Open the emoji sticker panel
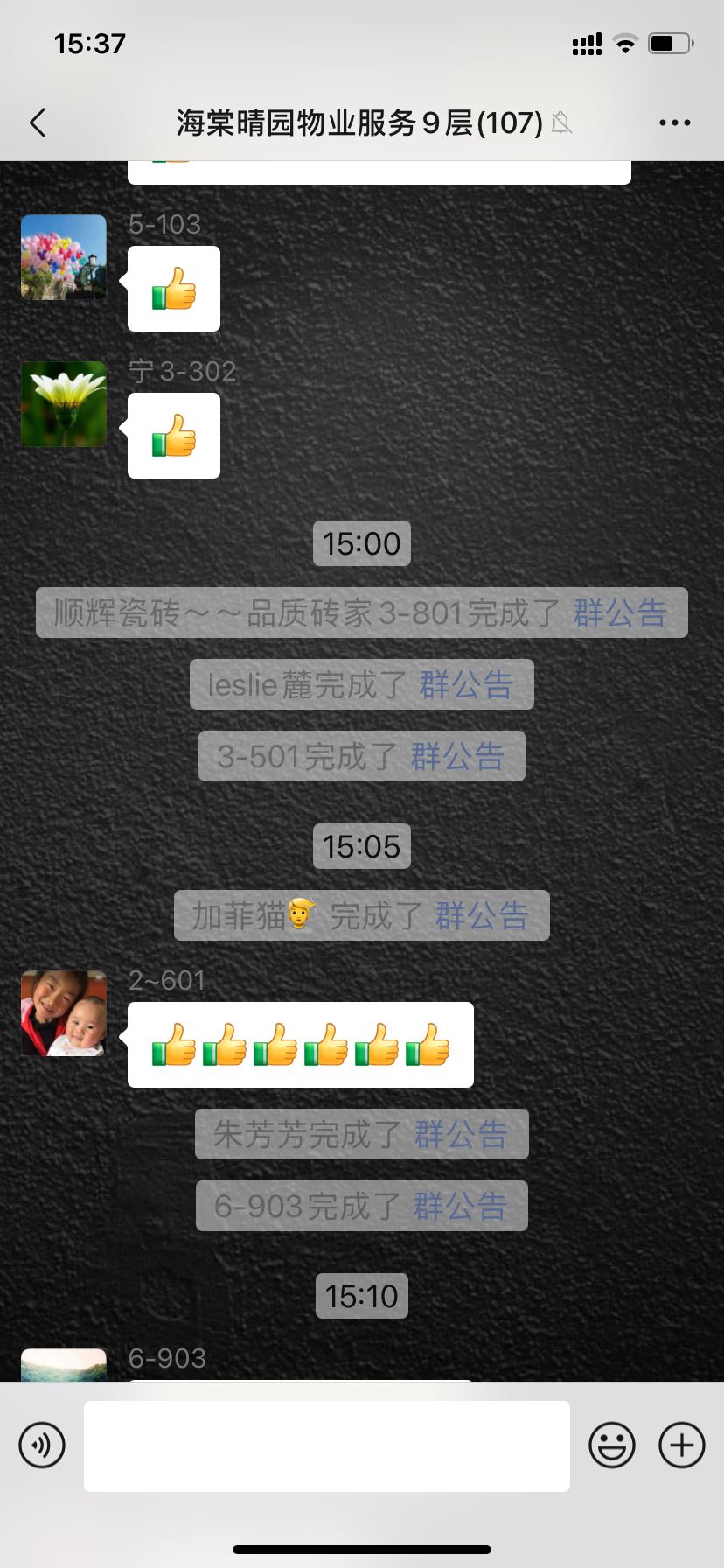 click(611, 1445)
